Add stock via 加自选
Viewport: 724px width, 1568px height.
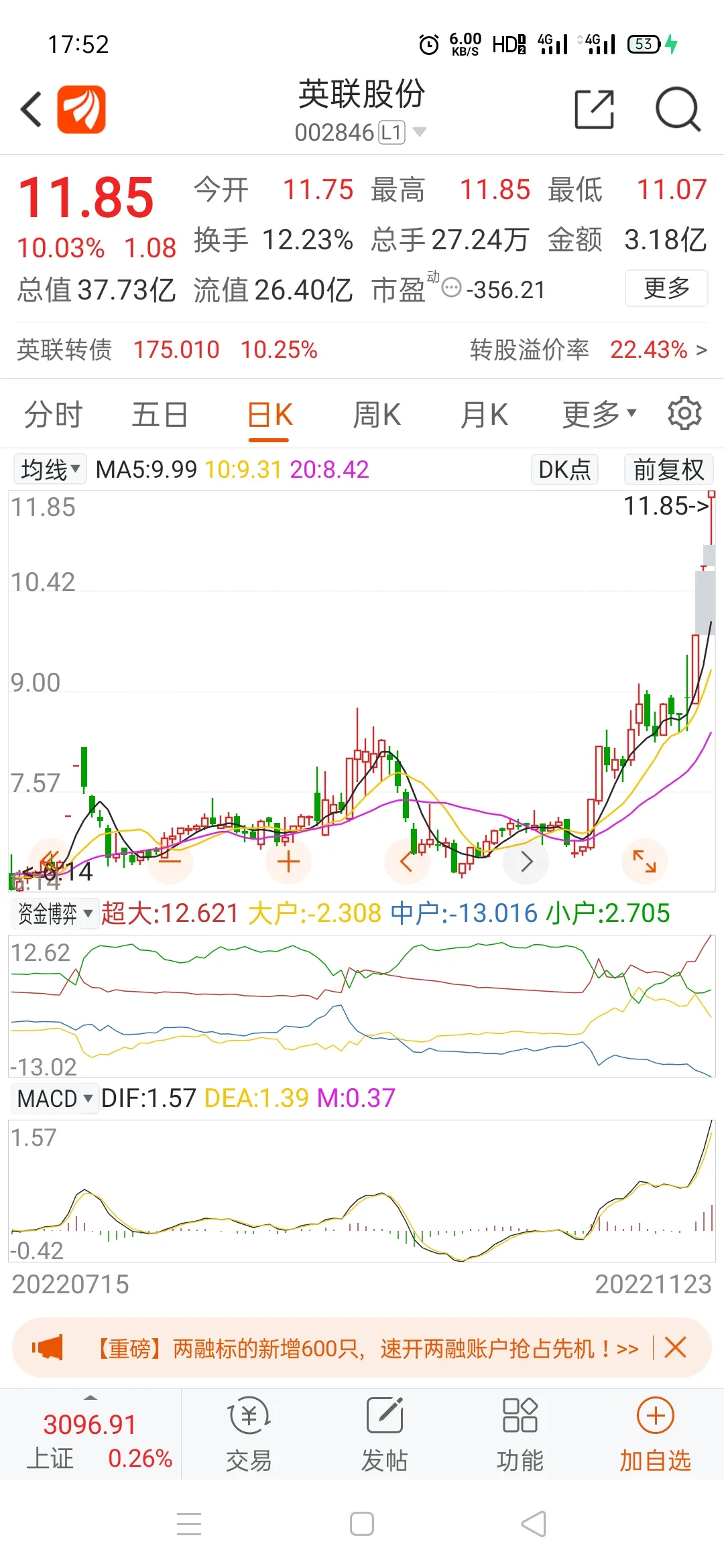click(654, 1433)
